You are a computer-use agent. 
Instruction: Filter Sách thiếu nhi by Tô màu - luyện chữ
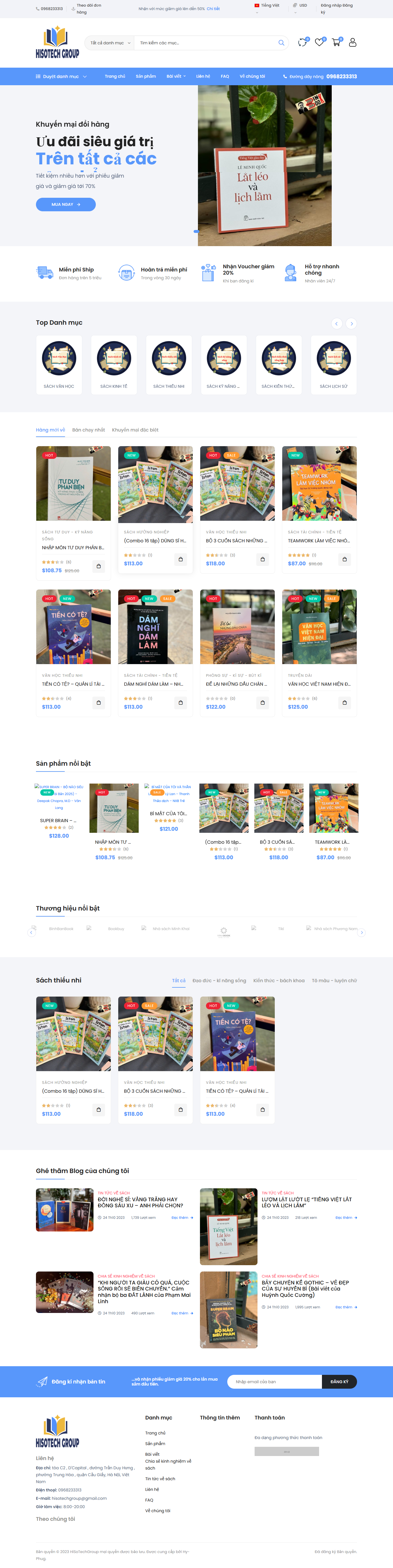click(x=334, y=980)
